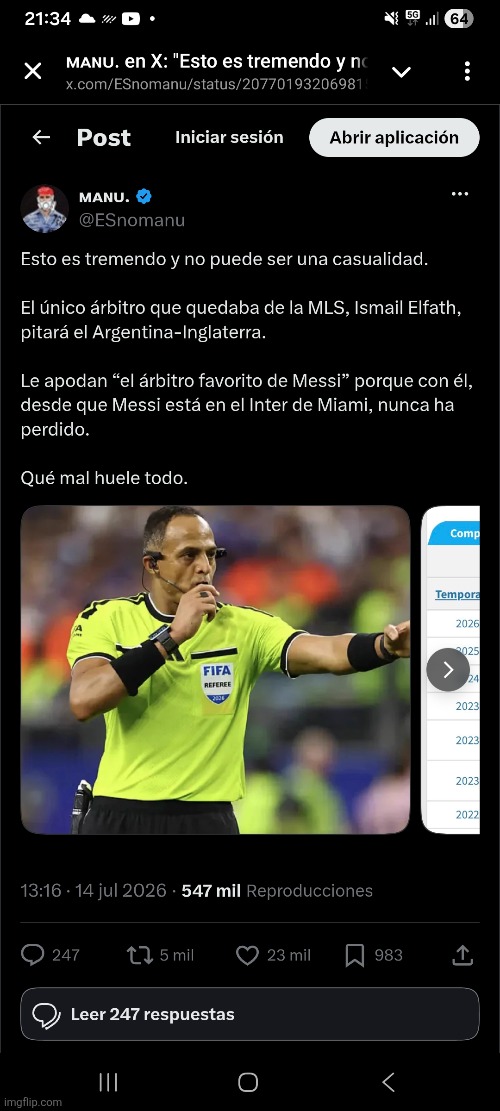The width and height of the screenshot is (500, 1111).
Task: Go back using the Post arrow
Action: pos(41,137)
